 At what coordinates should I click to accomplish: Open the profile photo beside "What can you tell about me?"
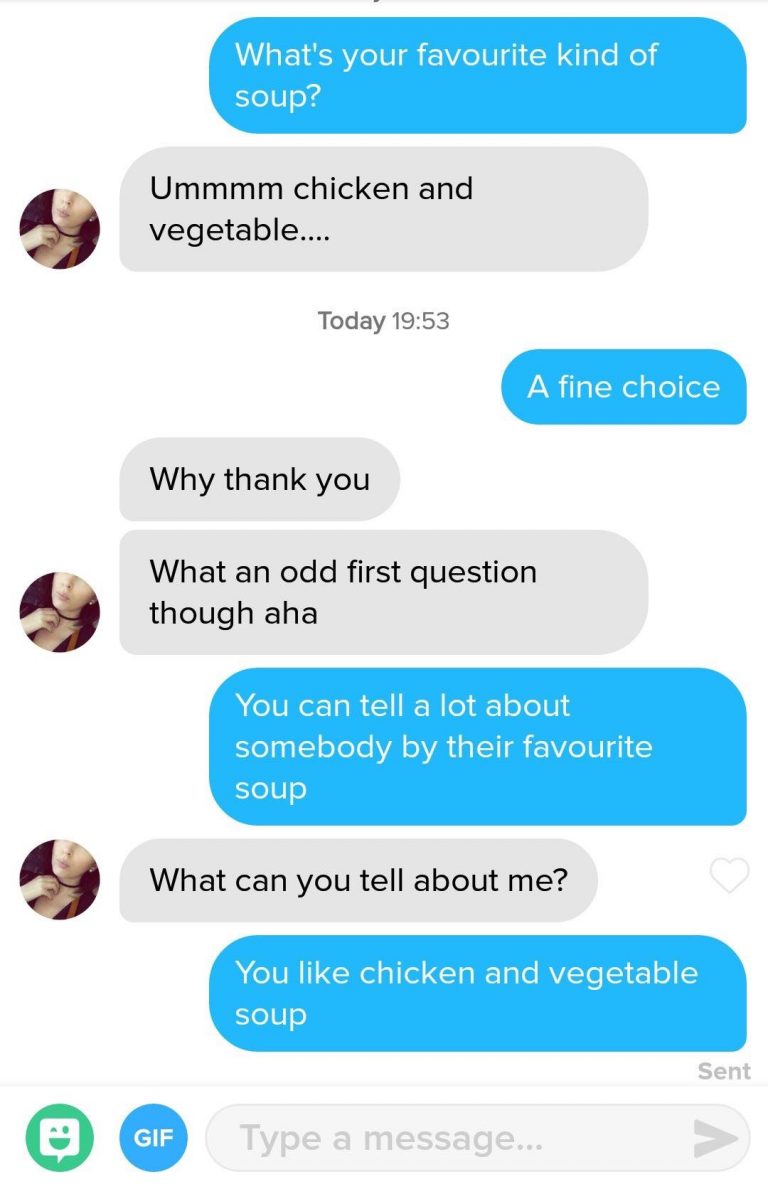[60, 879]
